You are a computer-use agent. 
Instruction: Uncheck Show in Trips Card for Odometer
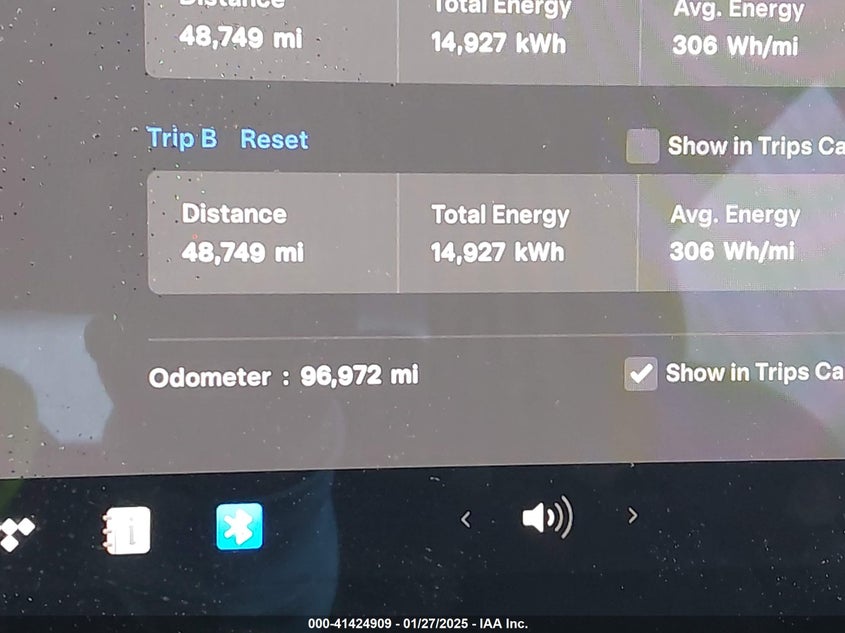point(640,374)
